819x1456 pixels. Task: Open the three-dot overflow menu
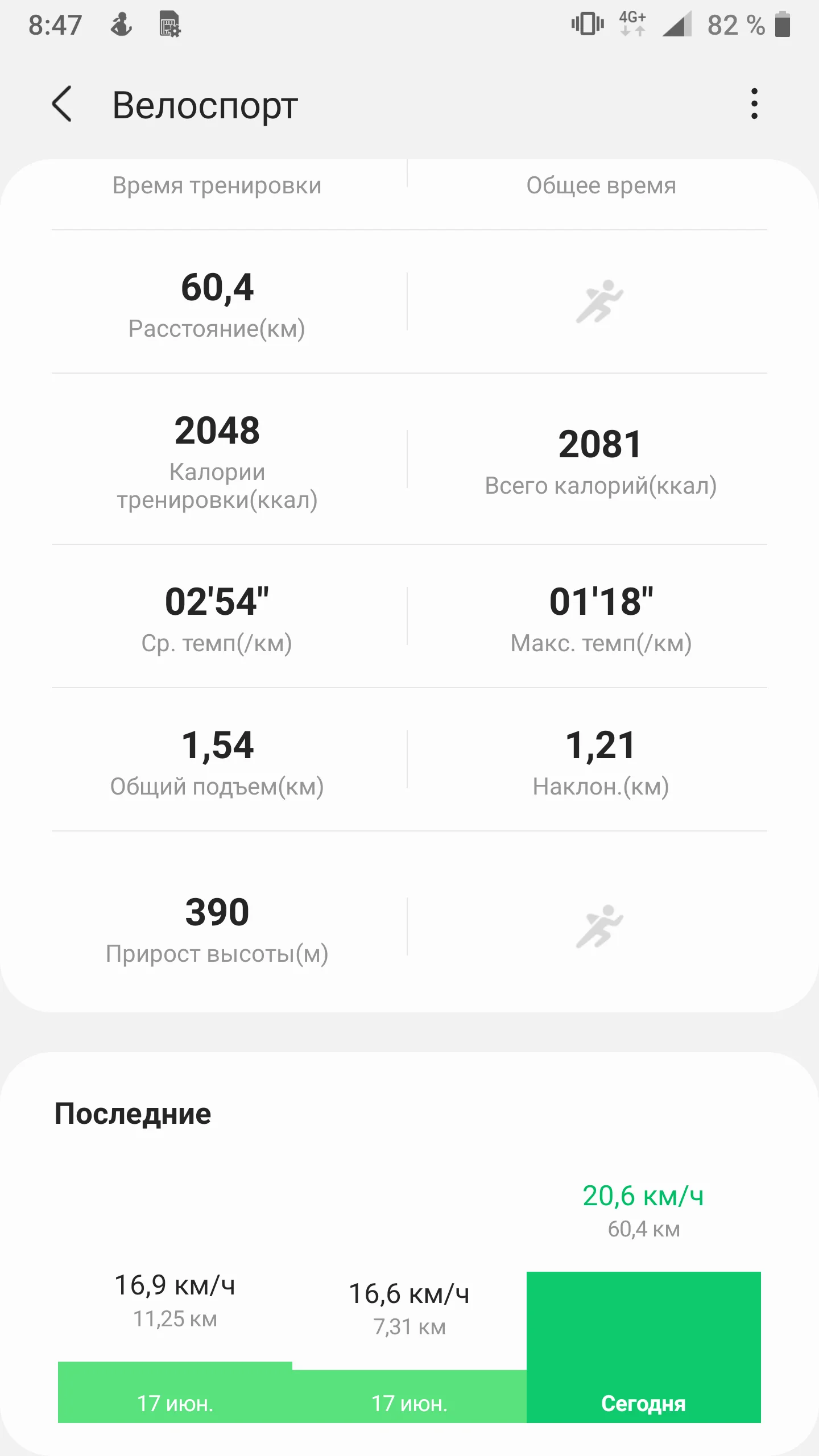pyautogui.click(x=754, y=104)
